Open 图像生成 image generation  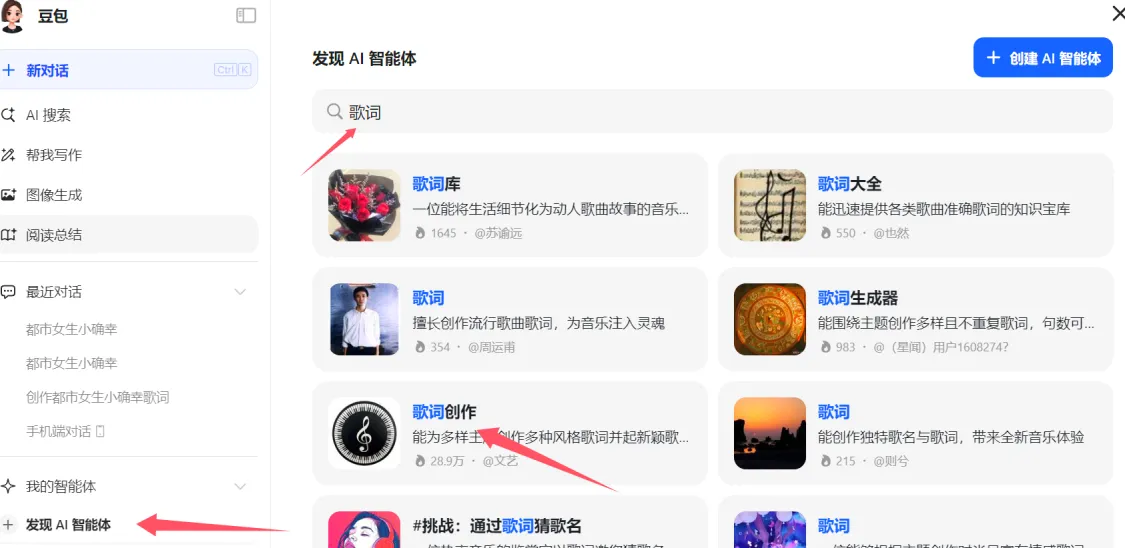(x=54, y=195)
